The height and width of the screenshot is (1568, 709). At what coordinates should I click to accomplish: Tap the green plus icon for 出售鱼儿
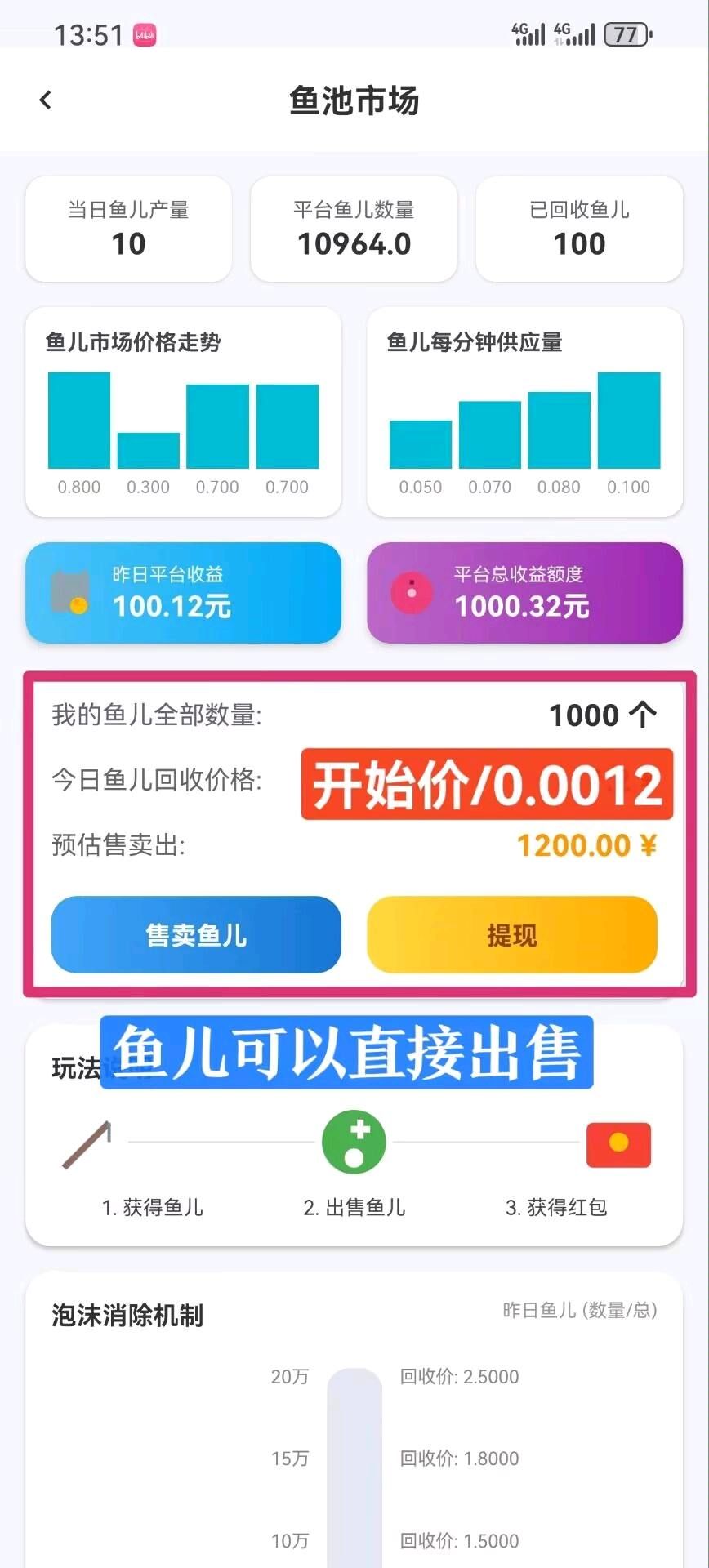(354, 1142)
